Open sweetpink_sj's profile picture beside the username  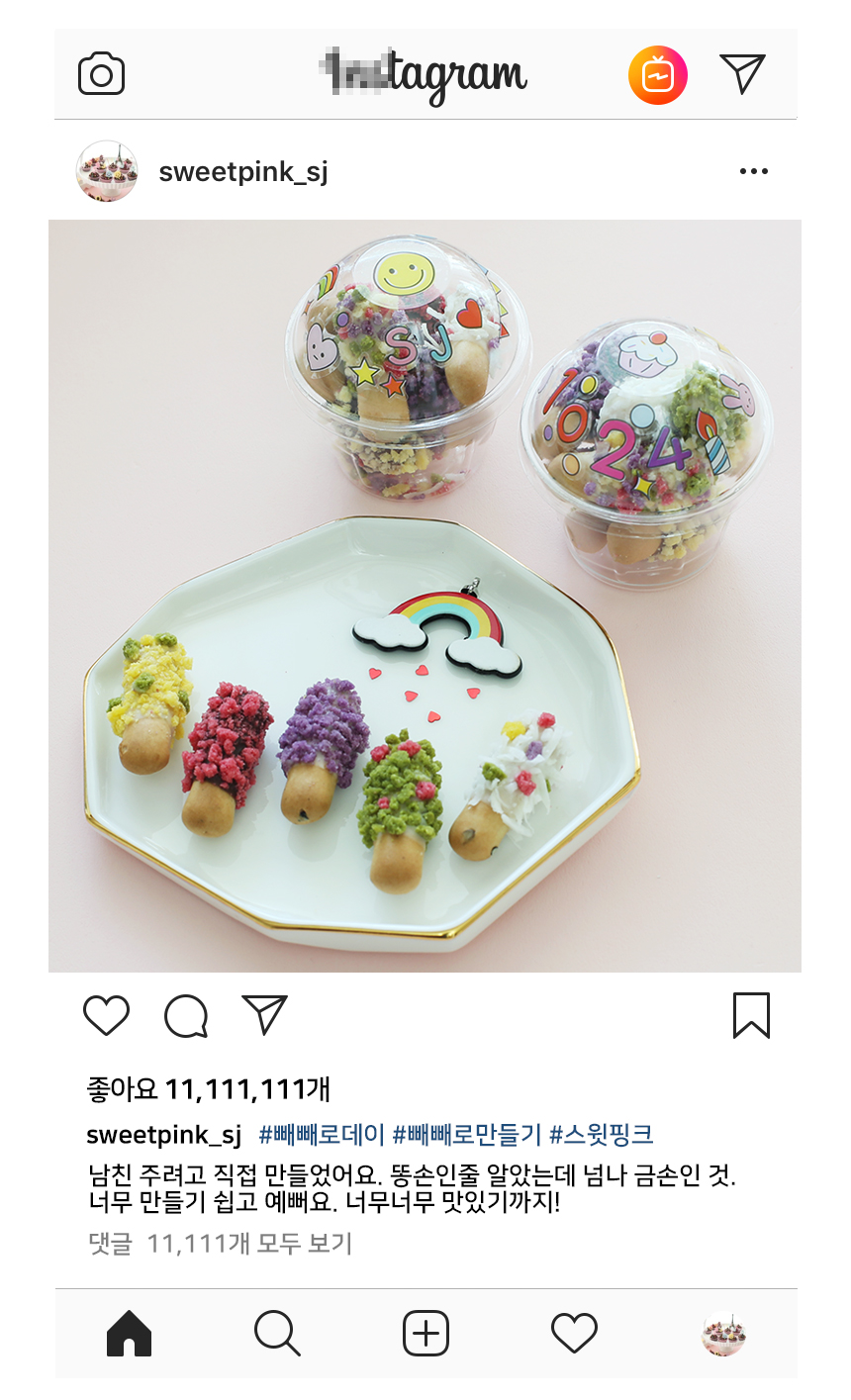point(107,171)
